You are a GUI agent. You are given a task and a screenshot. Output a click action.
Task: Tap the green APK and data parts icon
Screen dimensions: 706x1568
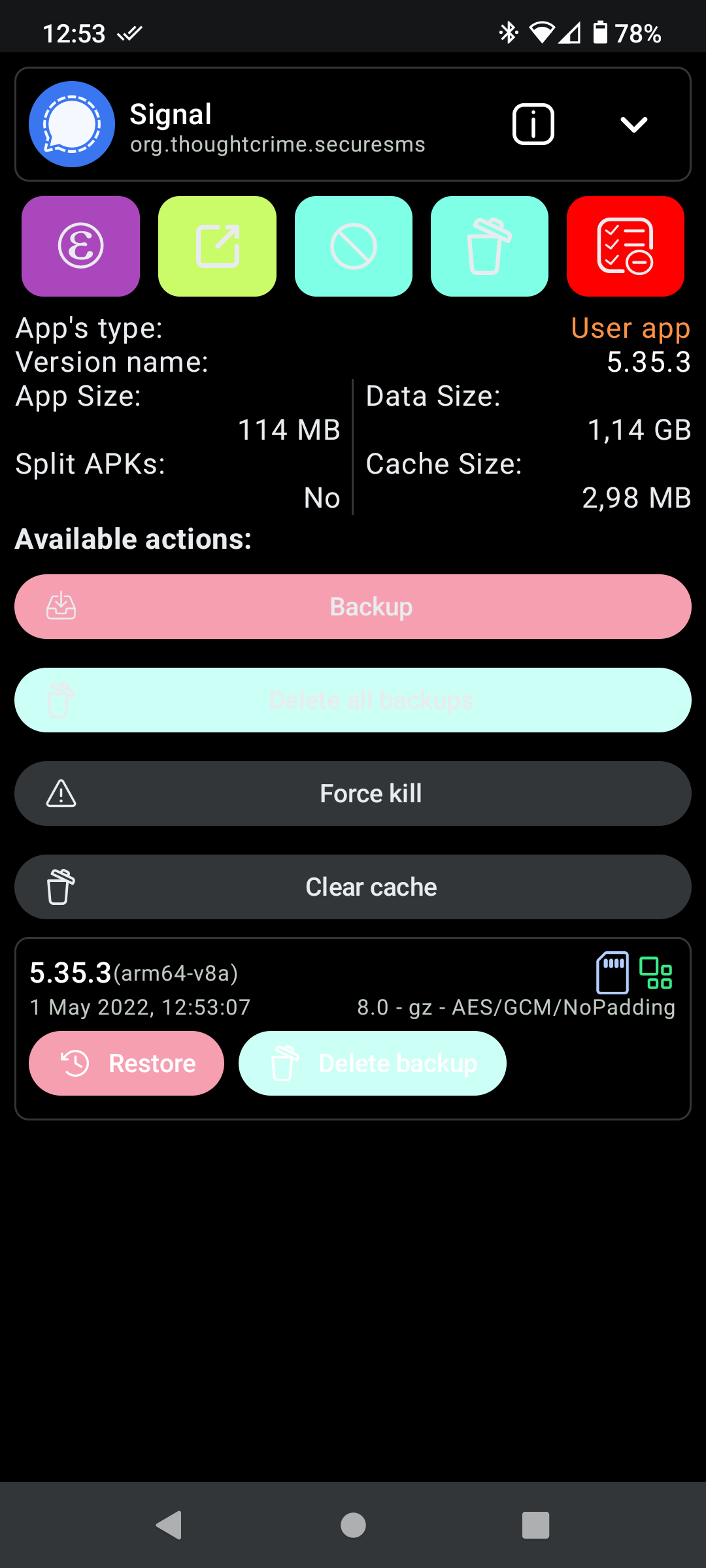coord(657,972)
